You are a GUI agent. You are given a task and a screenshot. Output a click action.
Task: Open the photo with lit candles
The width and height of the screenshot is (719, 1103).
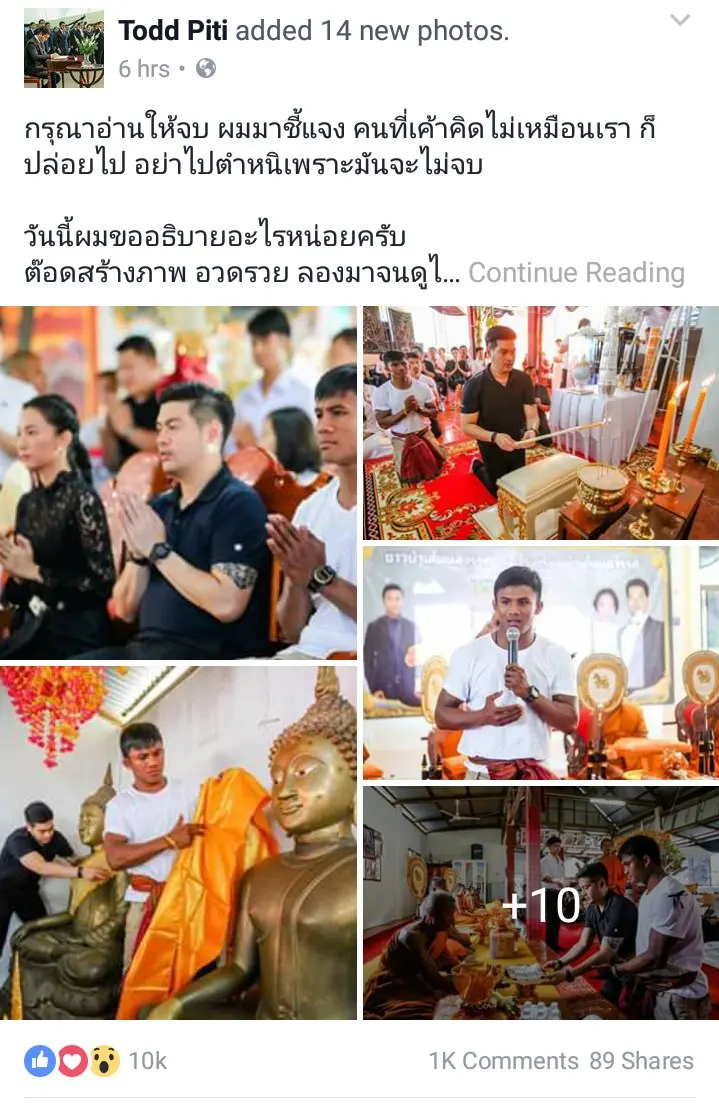pos(540,422)
